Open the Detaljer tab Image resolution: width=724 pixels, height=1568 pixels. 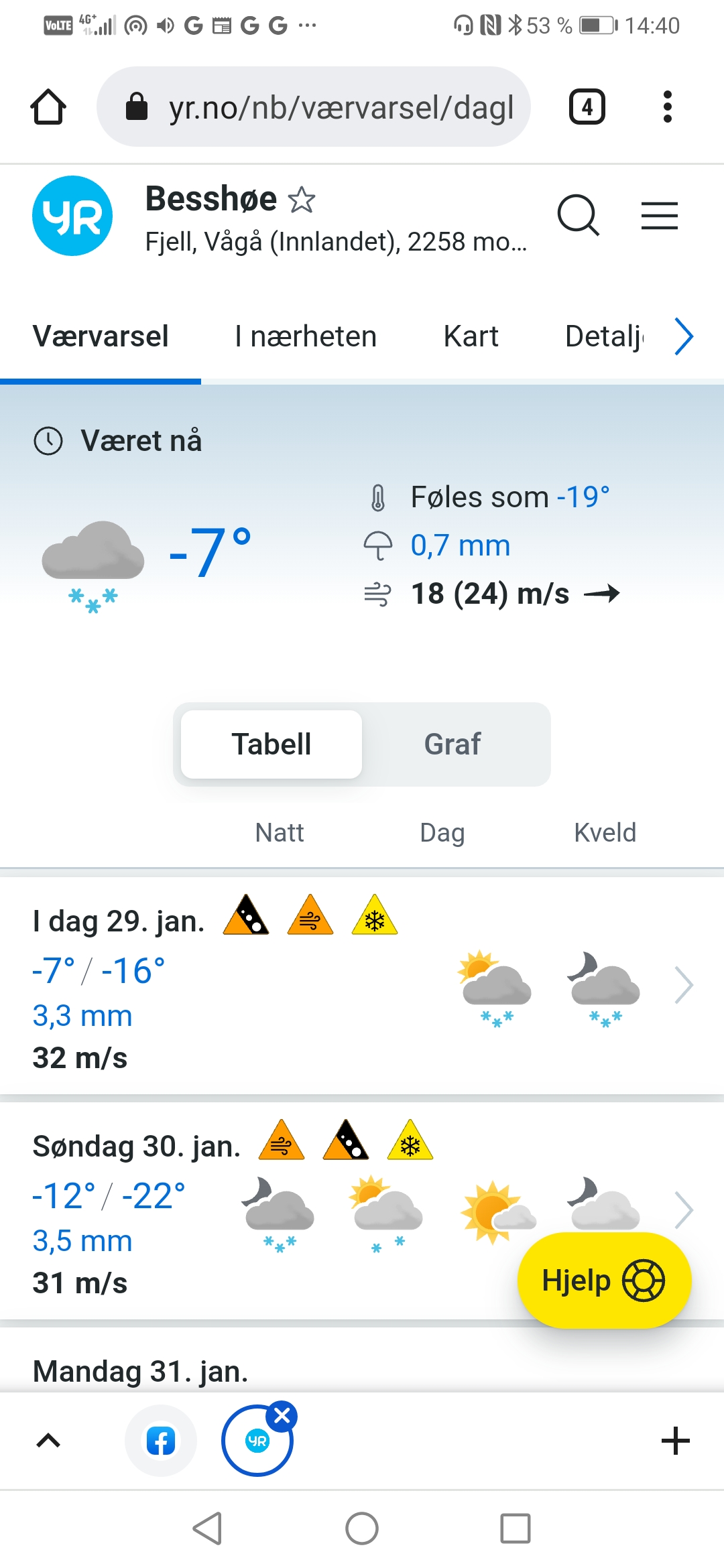(604, 336)
